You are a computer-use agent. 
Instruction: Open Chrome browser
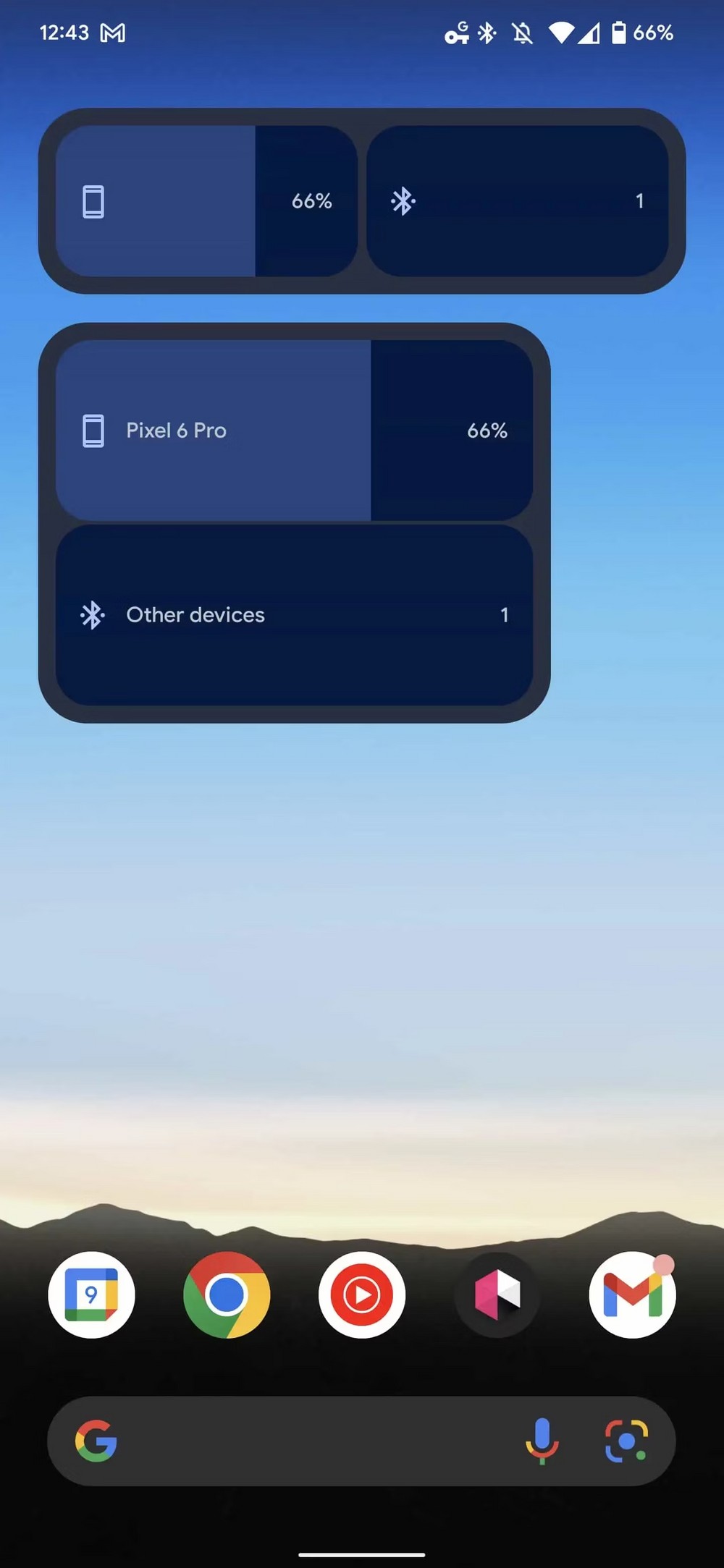coord(227,1294)
